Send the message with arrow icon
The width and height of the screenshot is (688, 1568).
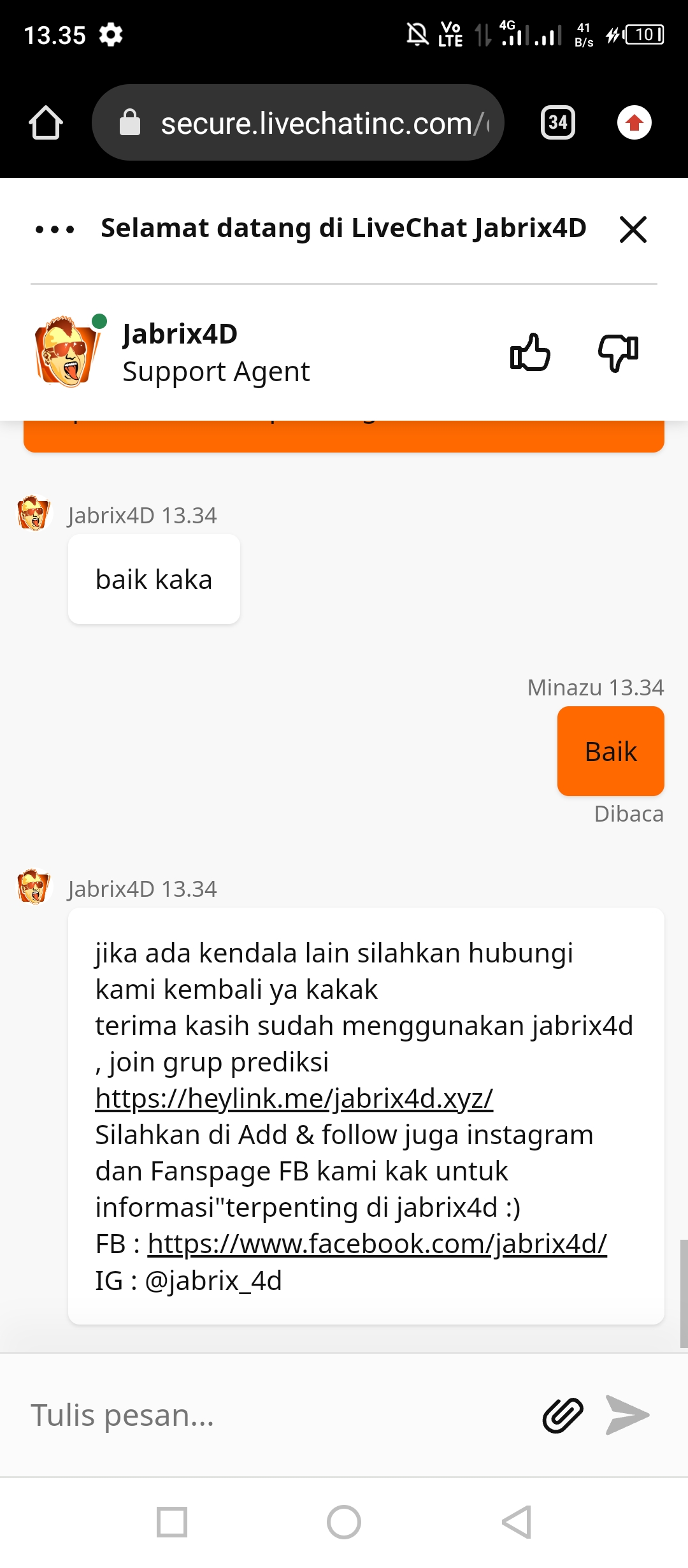[627, 1416]
